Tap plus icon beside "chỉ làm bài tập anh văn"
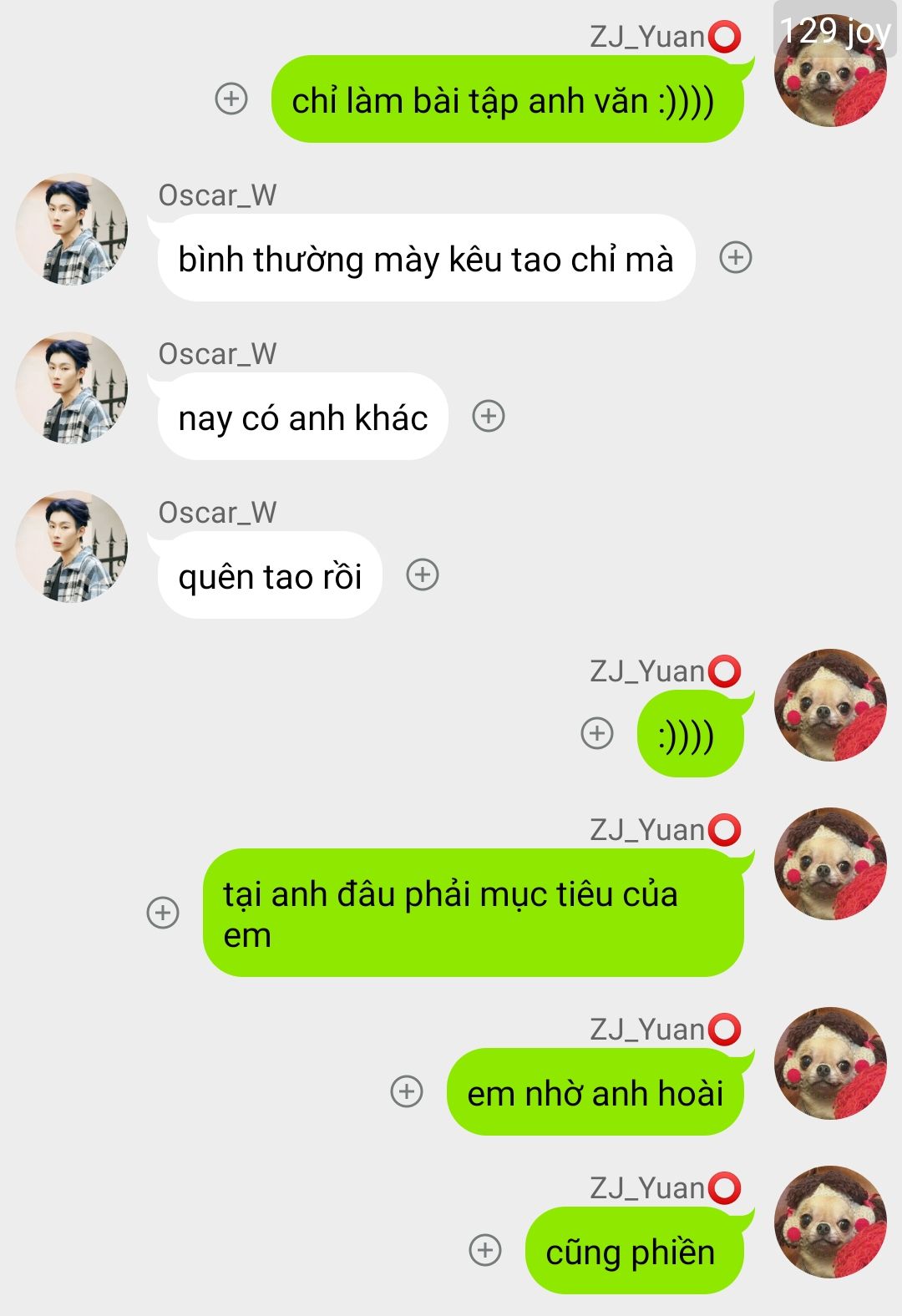This screenshot has height=1316, width=902. click(231, 99)
